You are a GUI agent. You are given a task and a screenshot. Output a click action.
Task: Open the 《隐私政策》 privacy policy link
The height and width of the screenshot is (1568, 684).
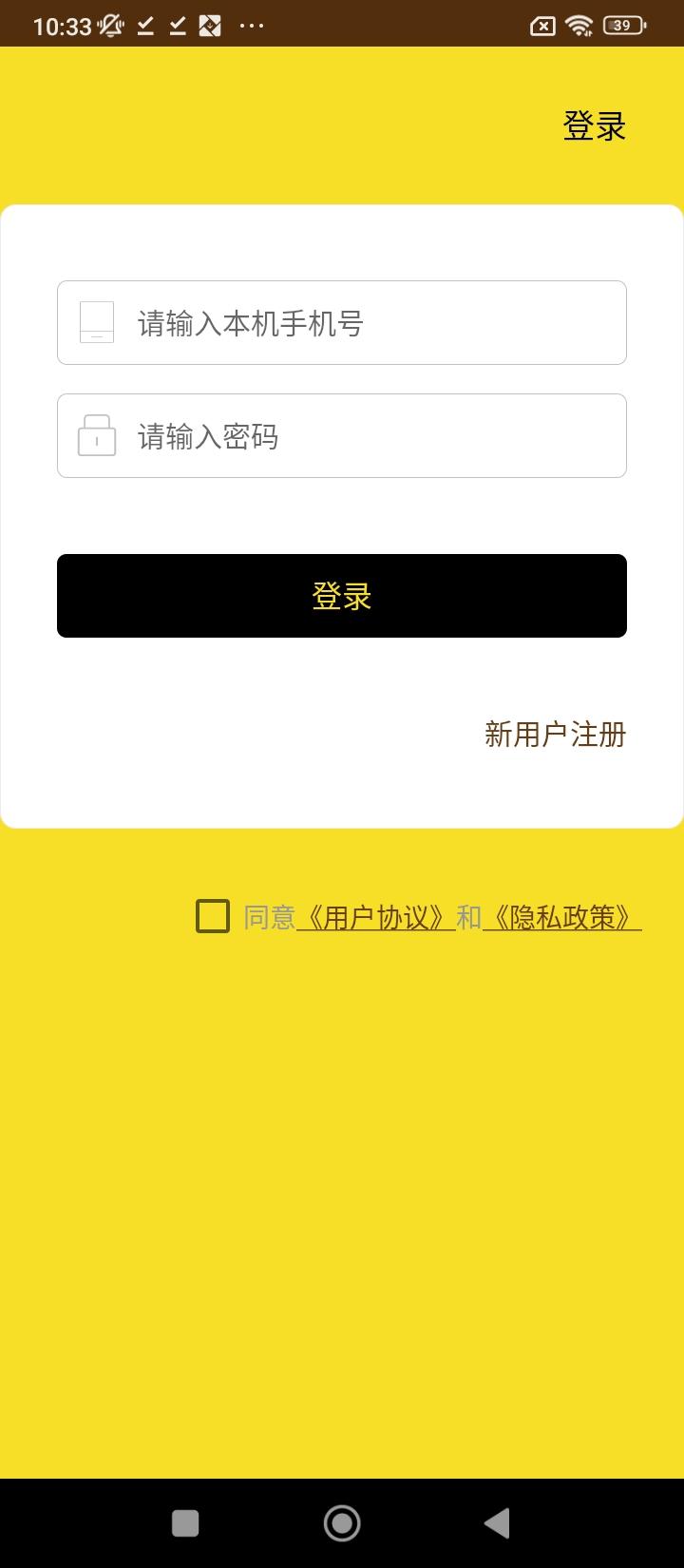tap(561, 918)
